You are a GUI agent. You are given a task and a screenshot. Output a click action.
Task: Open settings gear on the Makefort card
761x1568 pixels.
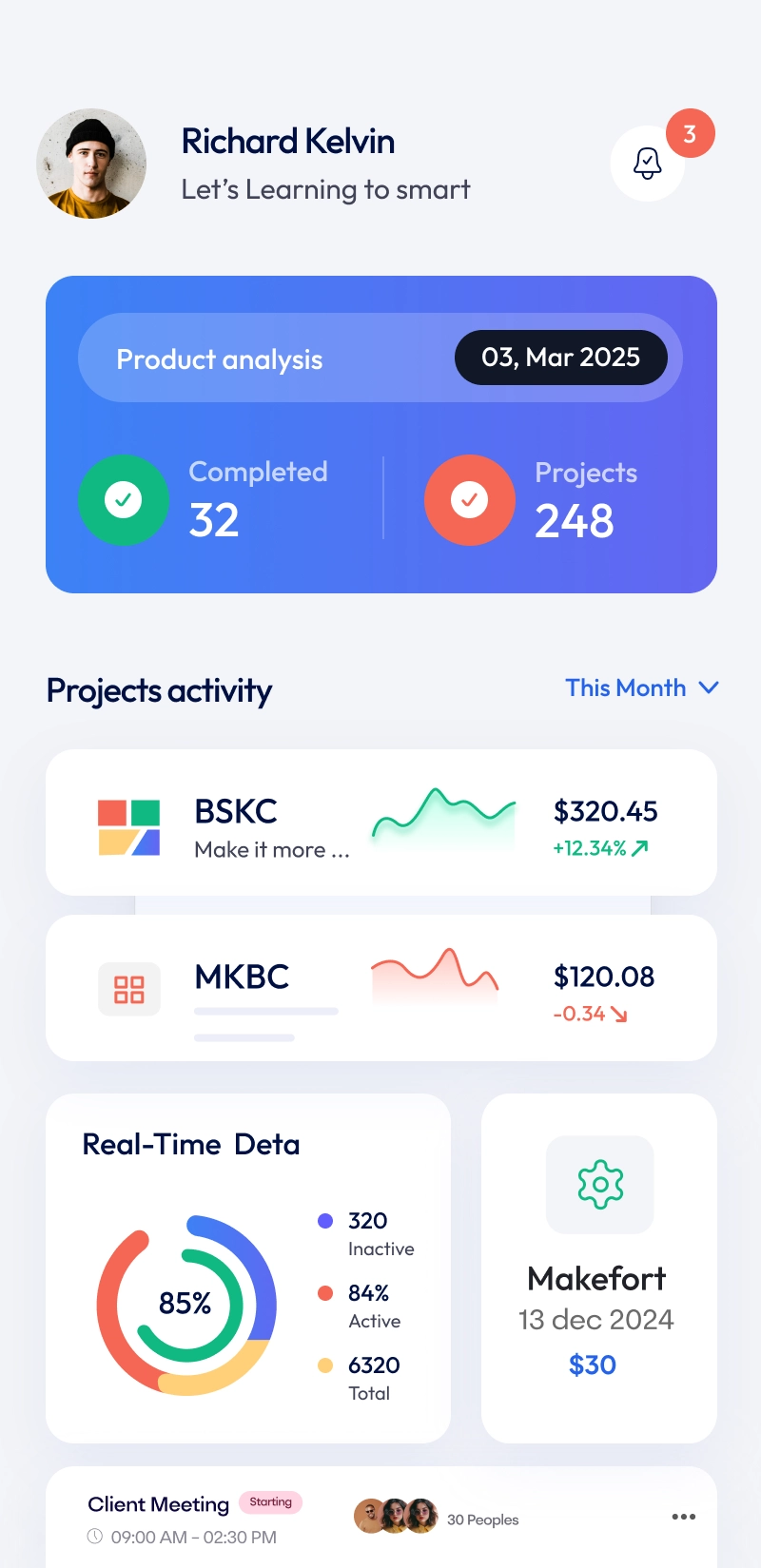(599, 1185)
